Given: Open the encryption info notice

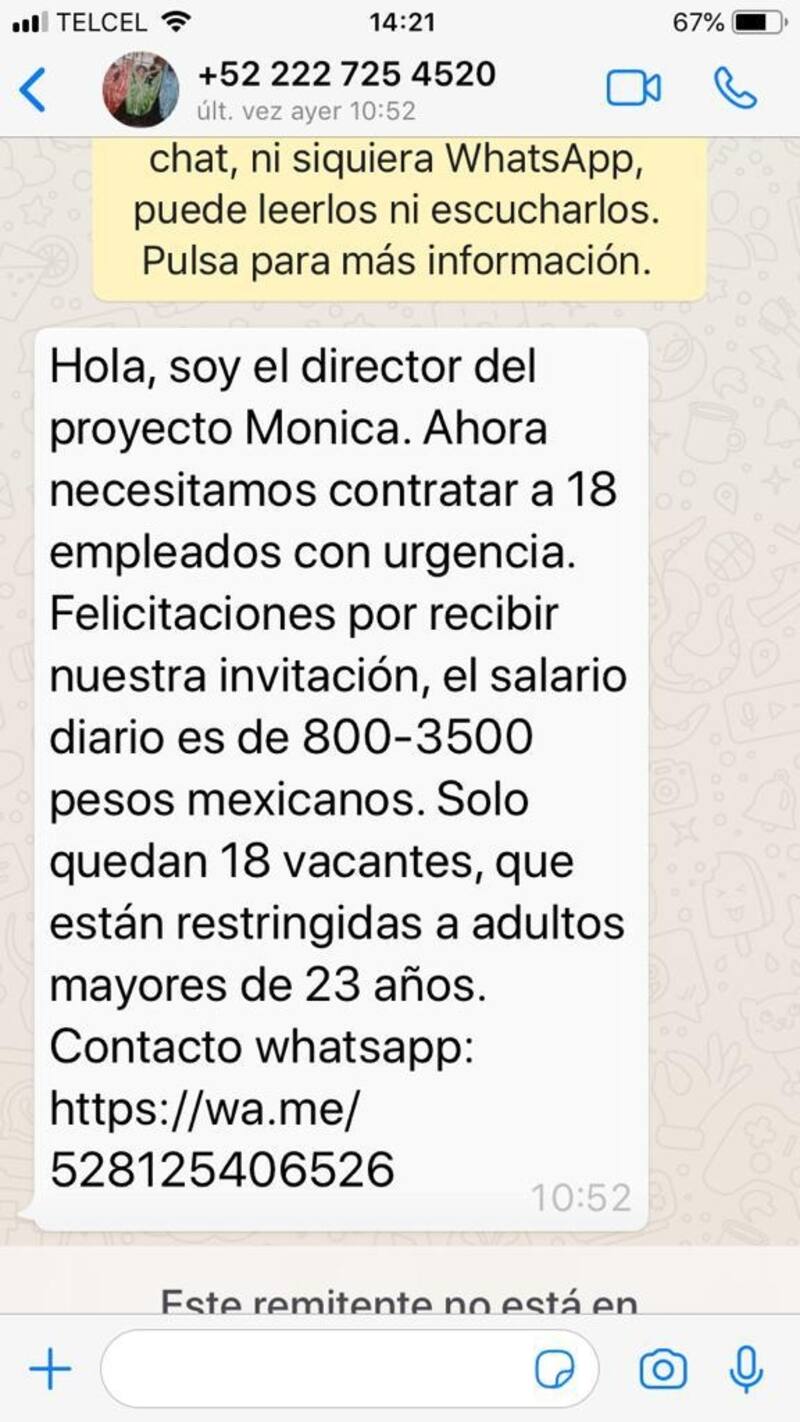Looking at the screenshot, I should [x=400, y=215].
